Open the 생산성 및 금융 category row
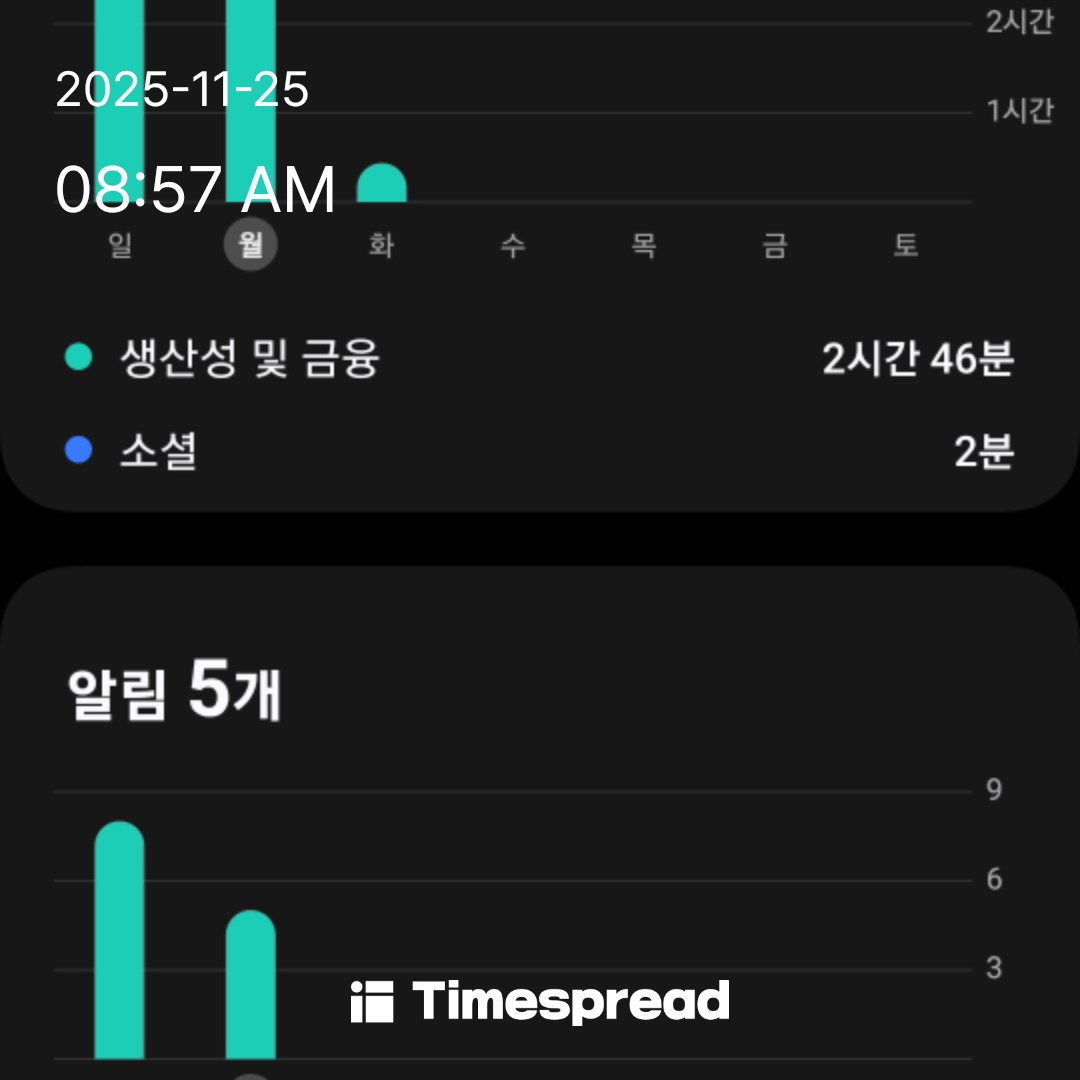Viewport: 1080px width, 1080px height. click(540, 359)
